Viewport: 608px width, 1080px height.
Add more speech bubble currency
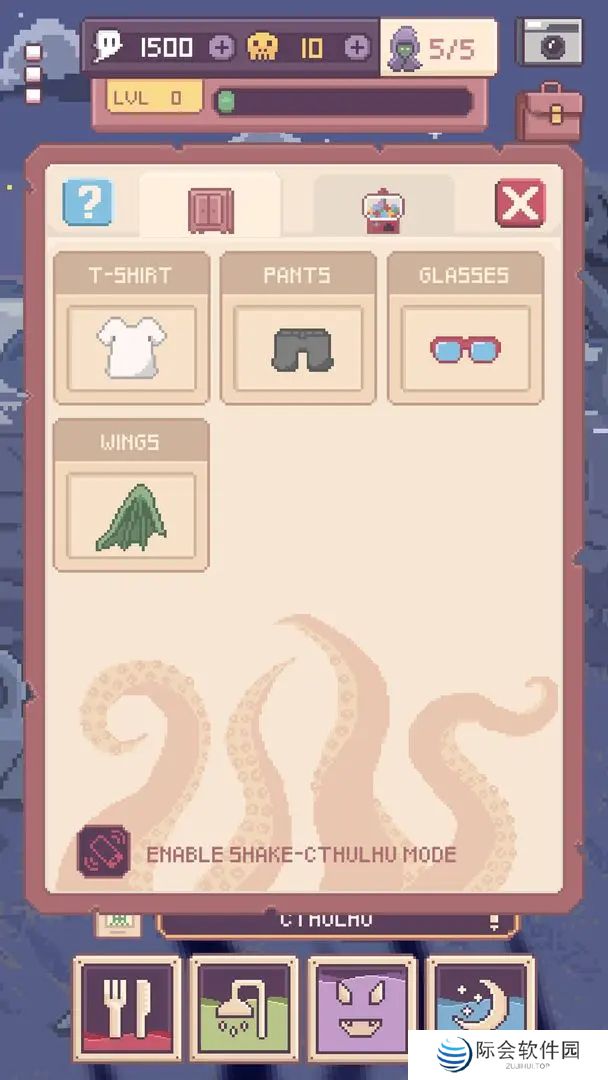click(x=222, y=47)
